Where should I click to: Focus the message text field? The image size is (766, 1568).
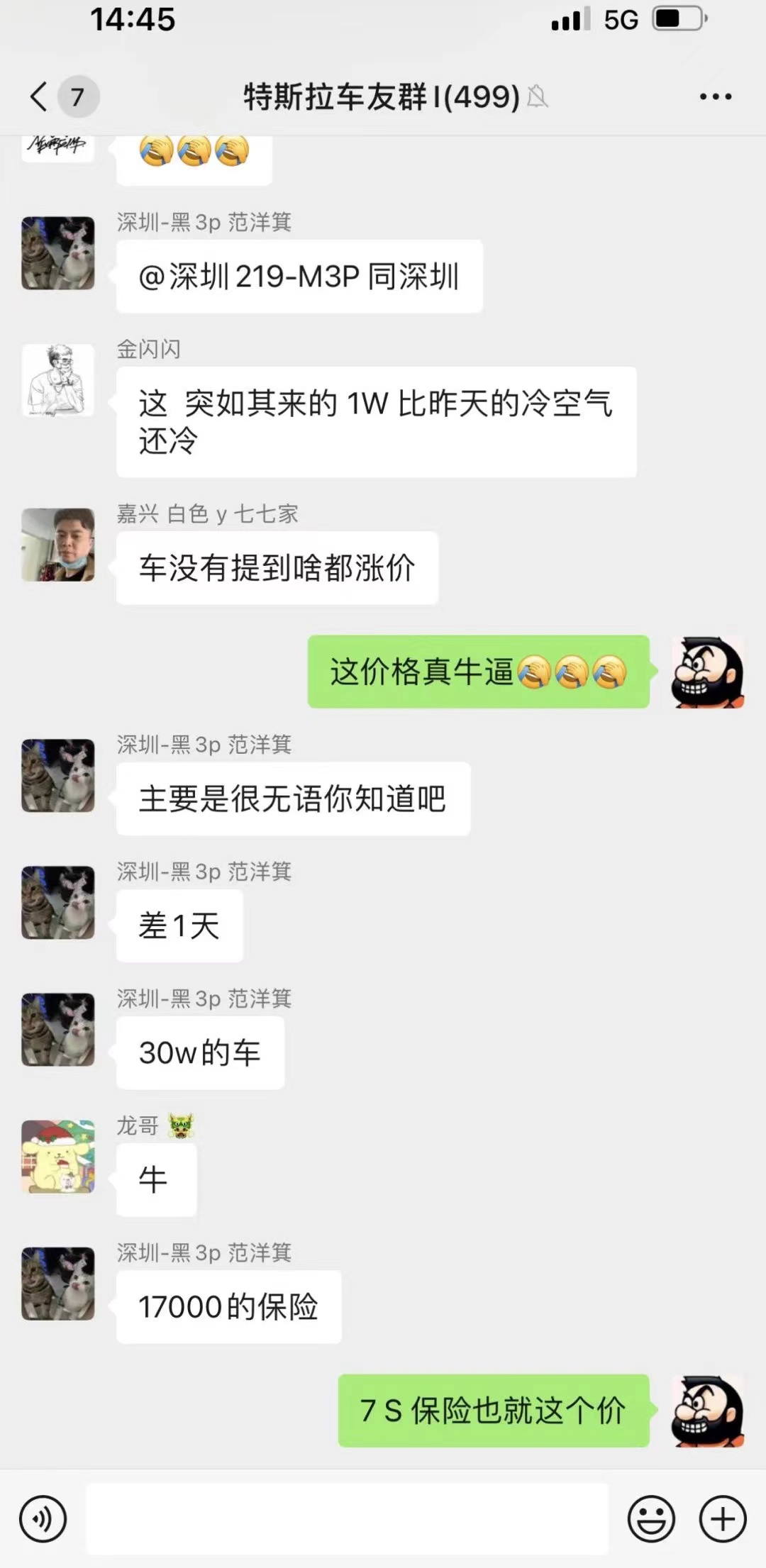(348, 1520)
